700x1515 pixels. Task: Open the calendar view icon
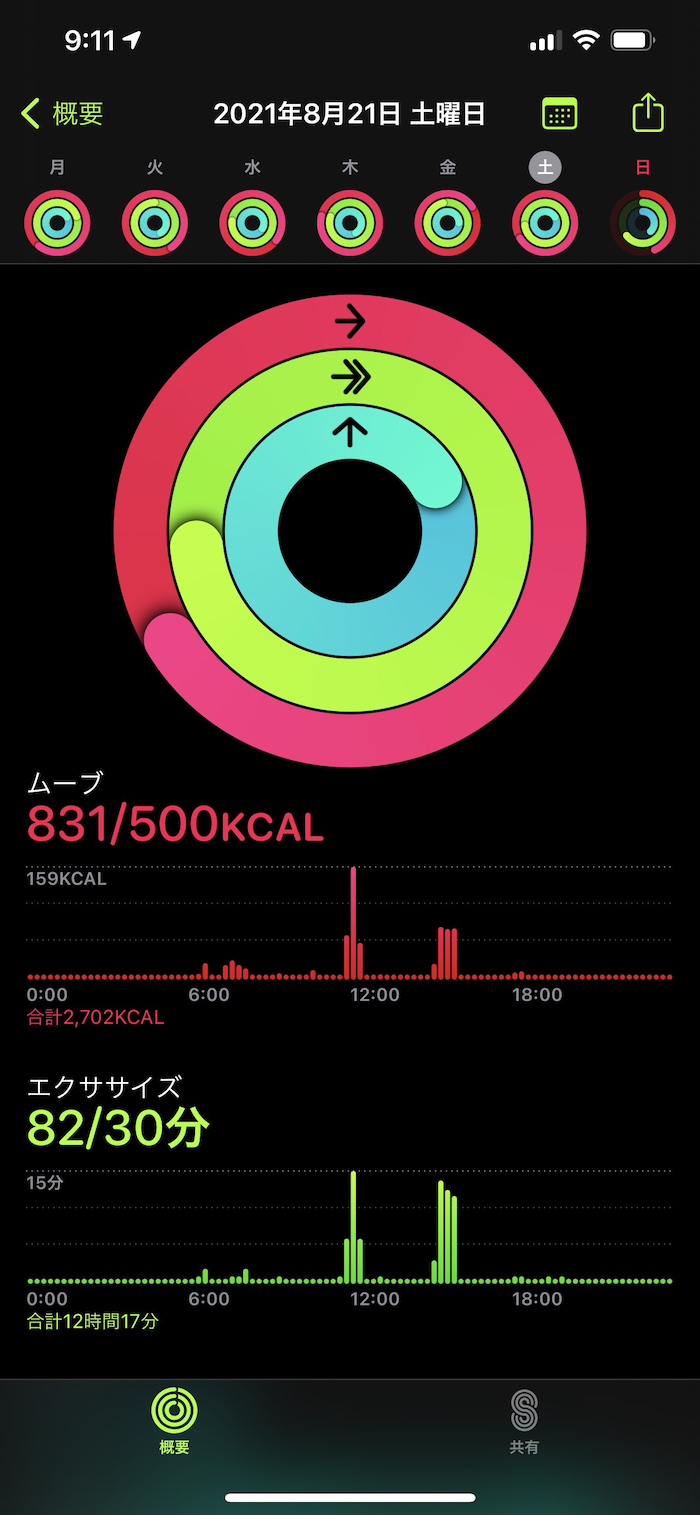[559, 114]
